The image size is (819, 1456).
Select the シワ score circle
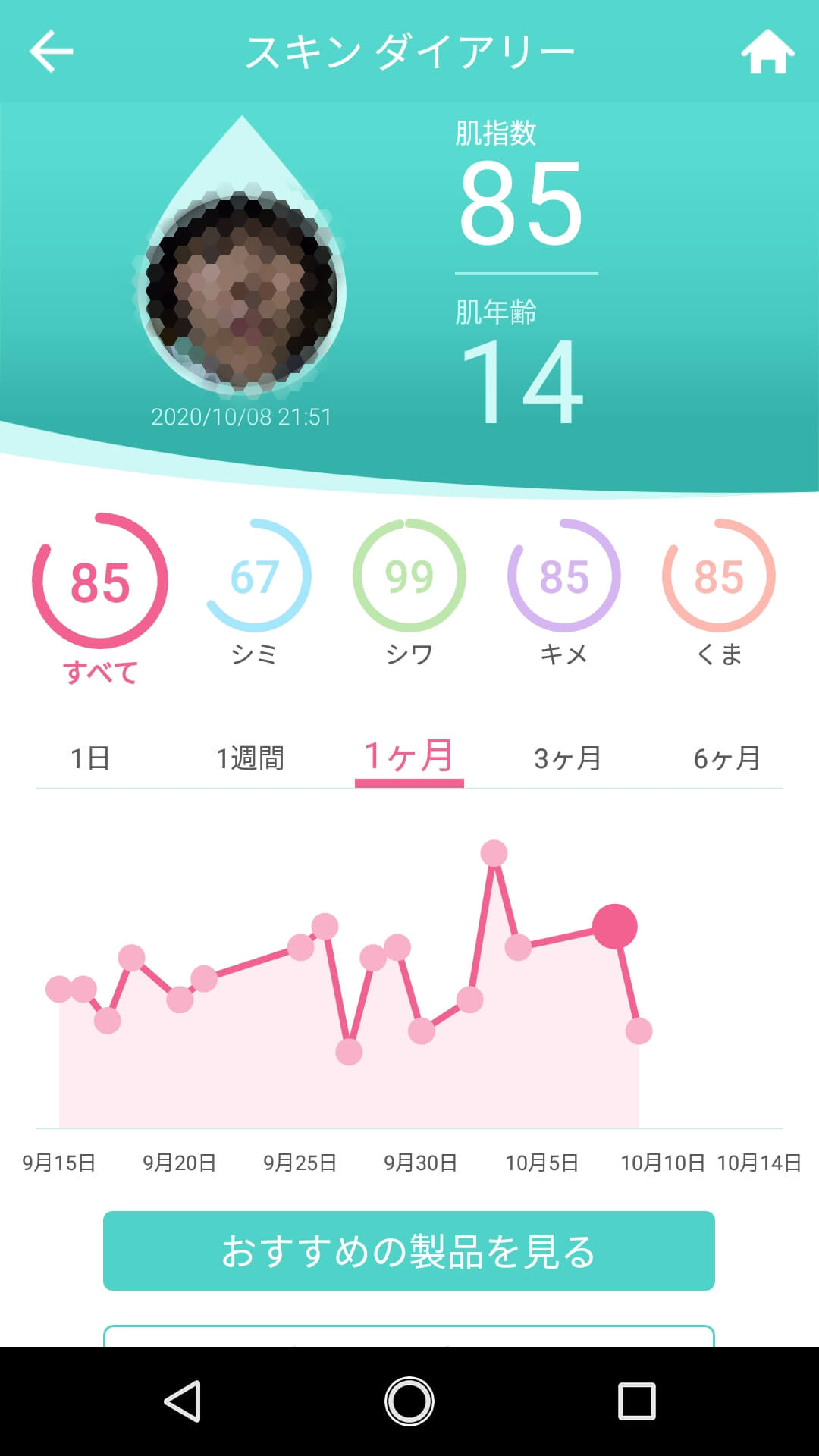[x=409, y=576]
